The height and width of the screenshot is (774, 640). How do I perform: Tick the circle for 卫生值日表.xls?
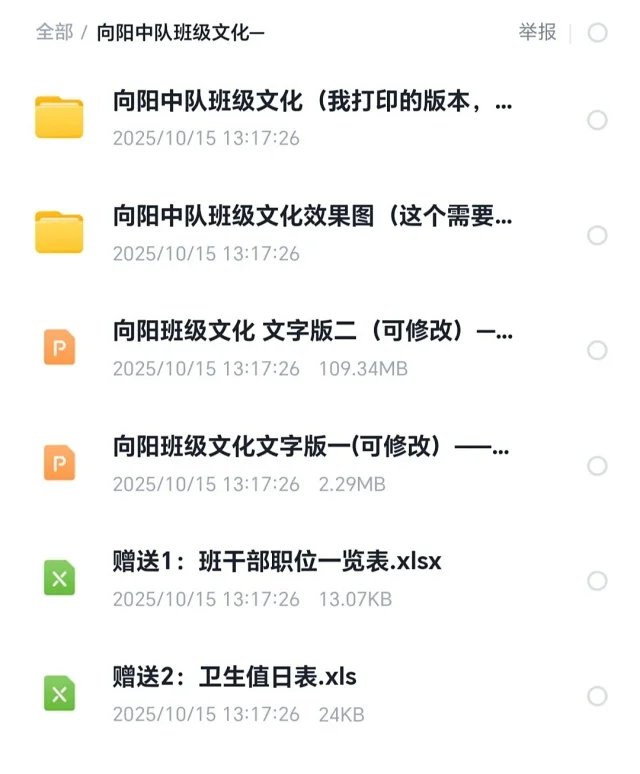pos(597,696)
